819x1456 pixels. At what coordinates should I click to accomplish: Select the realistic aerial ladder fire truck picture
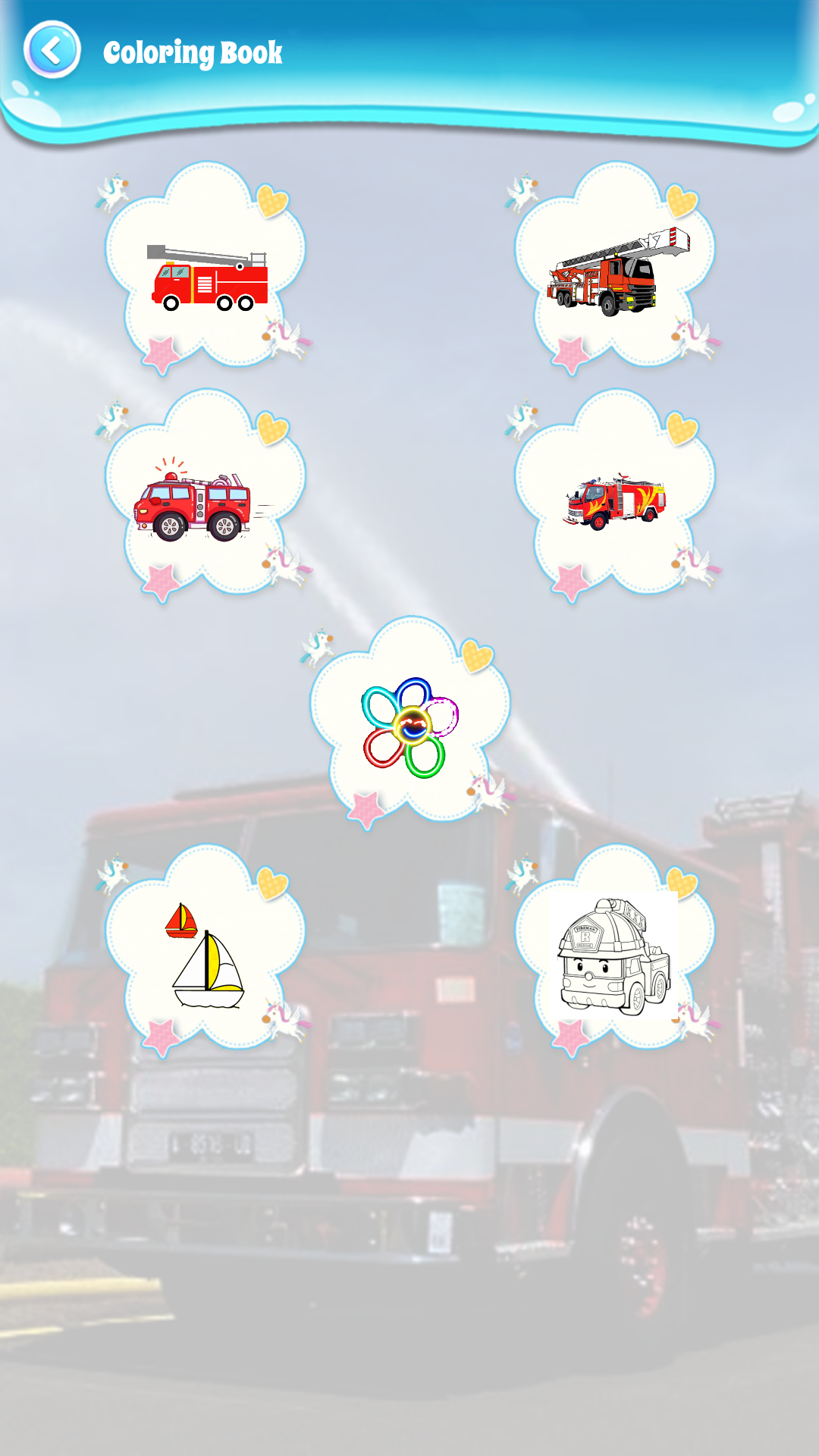[615, 265]
